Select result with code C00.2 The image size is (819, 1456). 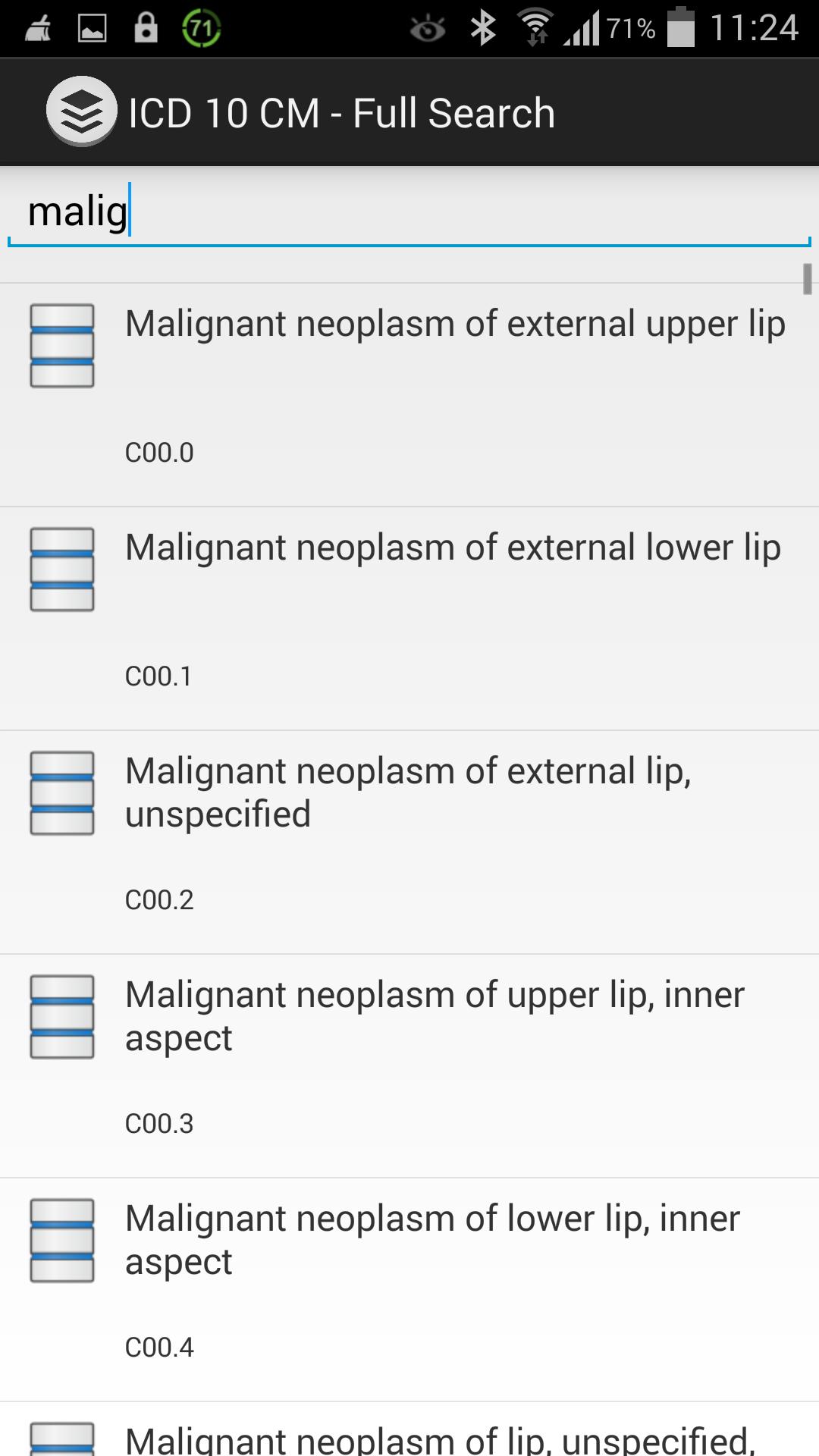[409, 842]
